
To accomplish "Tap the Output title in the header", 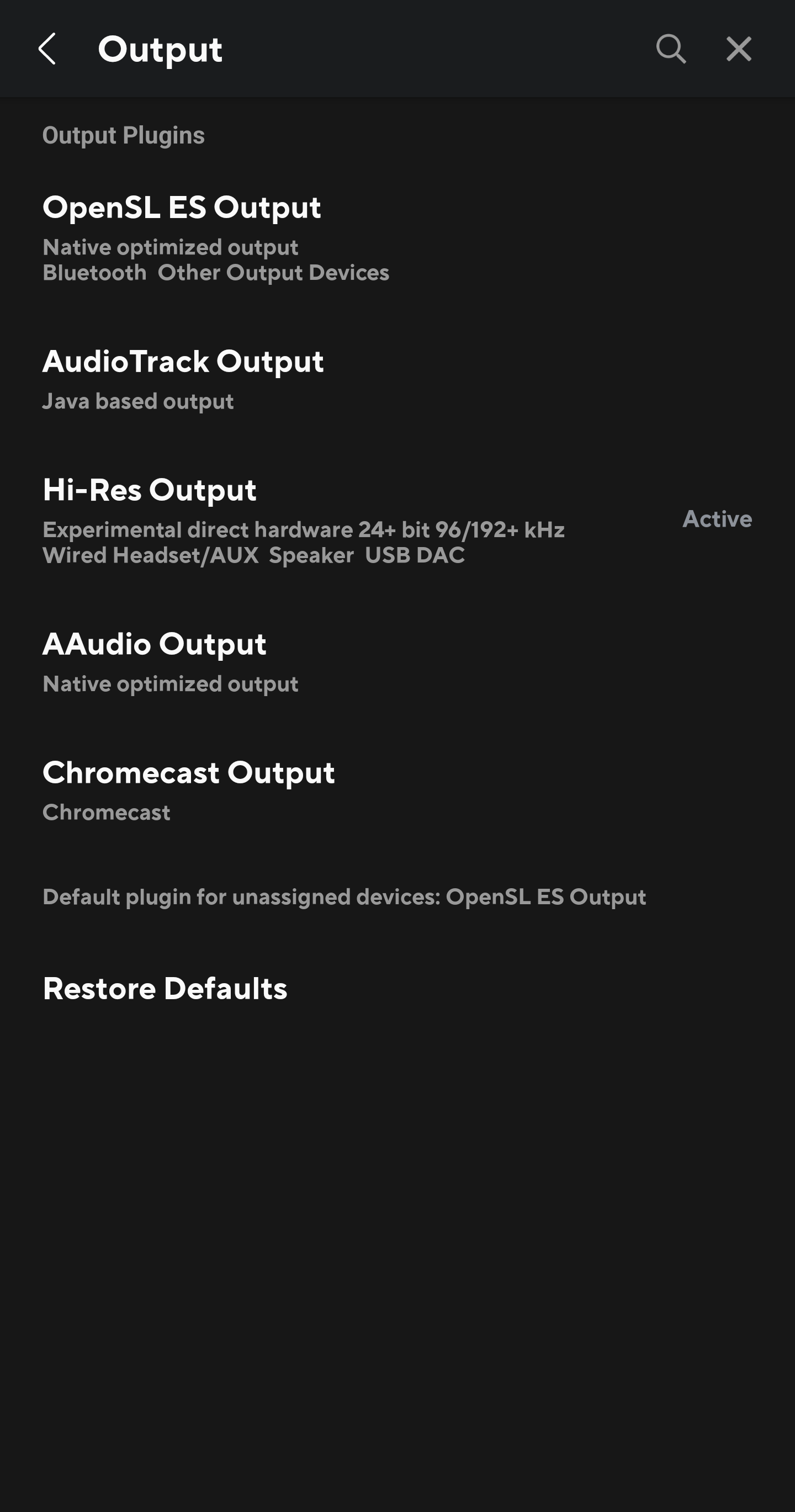I will pos(160,49).
